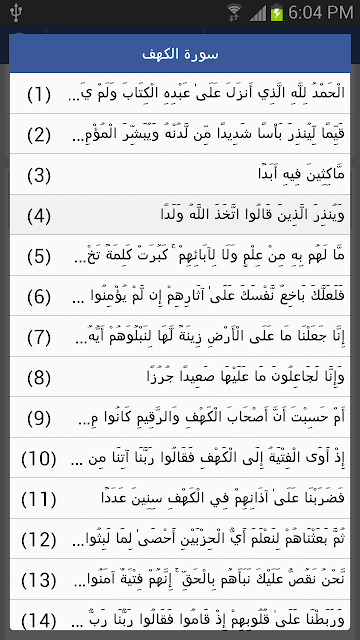Select verse (6) row

(180, 296)
